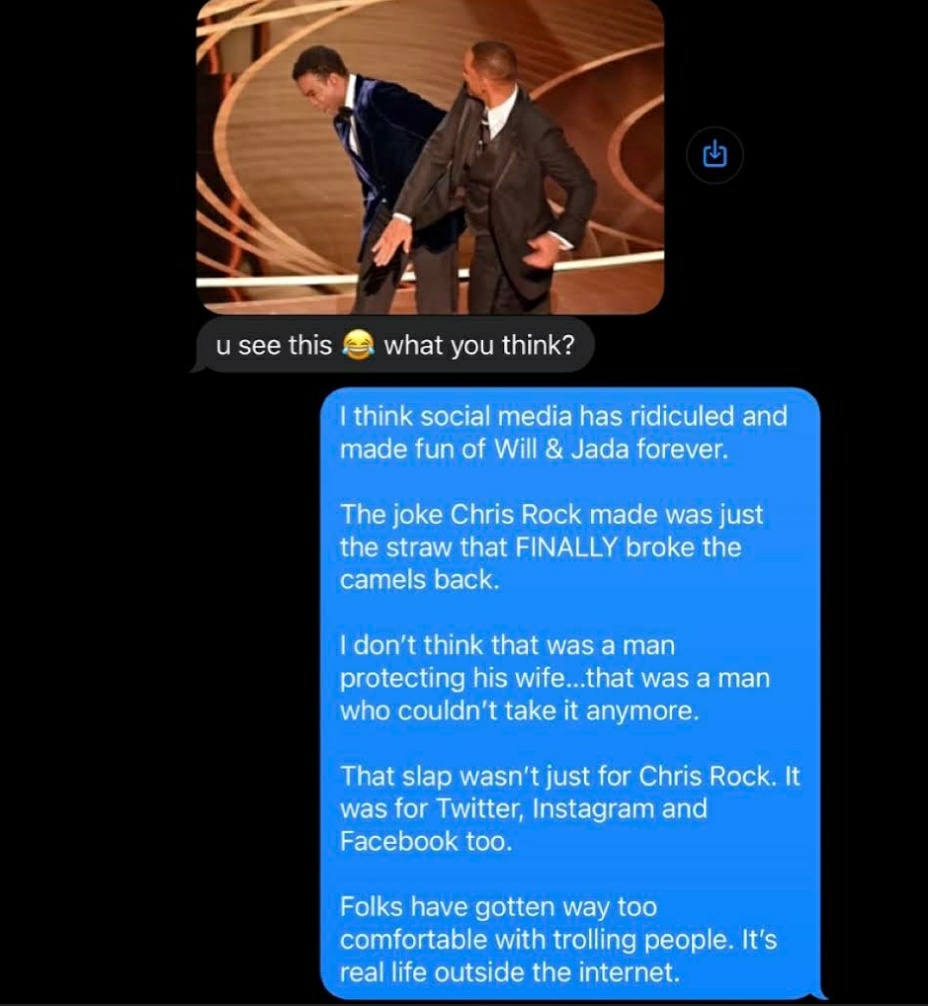
Task: Save the received photo using the download icon
Action: 714,154
